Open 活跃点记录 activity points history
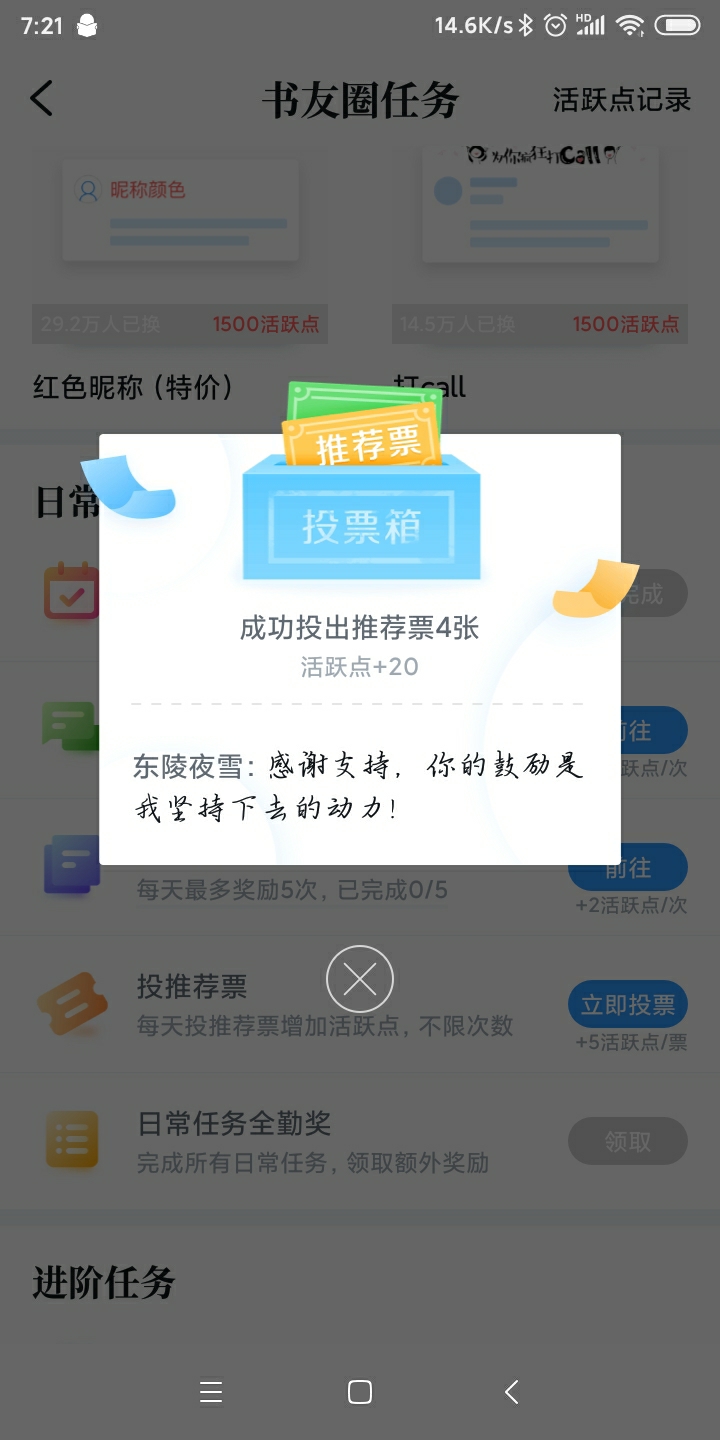The width and height of the screenshot is (720, 1440). (x=622, y=100)
